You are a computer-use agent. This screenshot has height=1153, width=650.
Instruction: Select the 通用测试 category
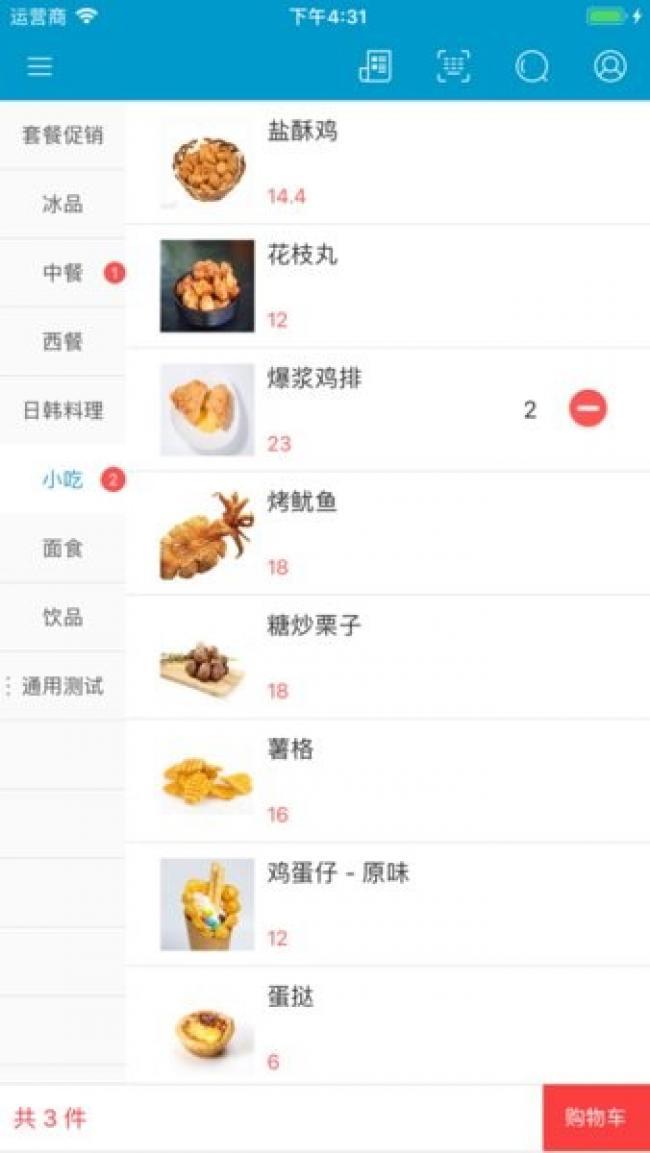coord(62,687)
